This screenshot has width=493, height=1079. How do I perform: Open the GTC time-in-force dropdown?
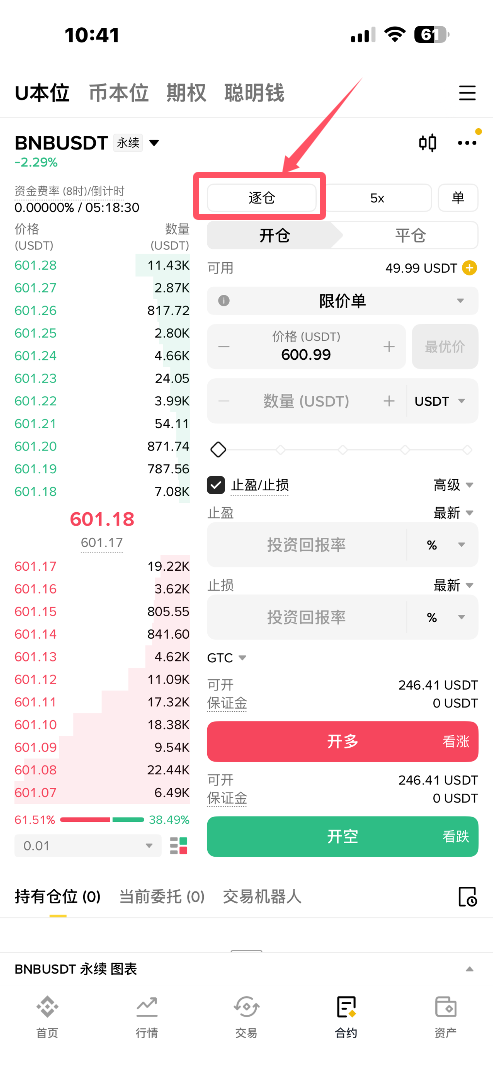227,658
